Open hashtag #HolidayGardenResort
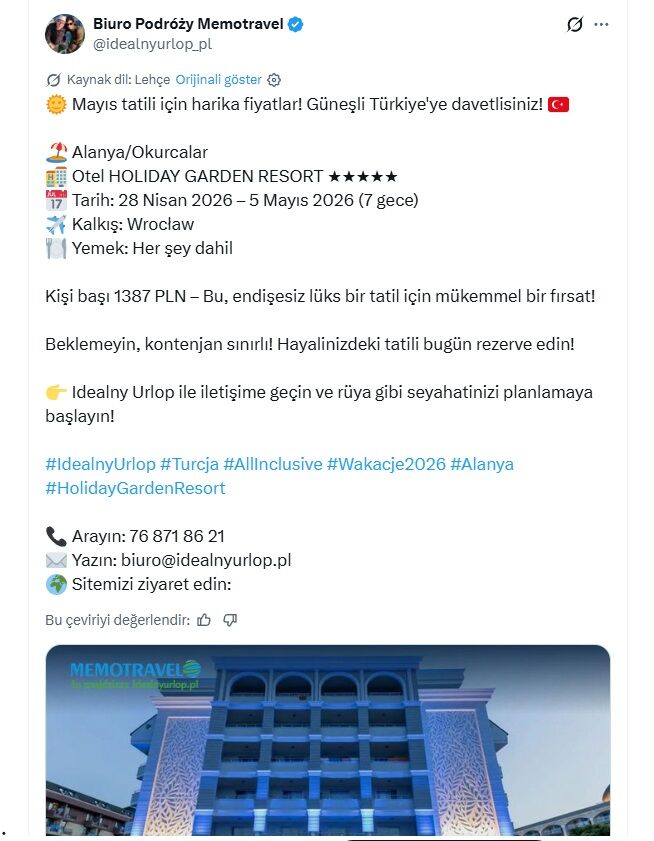 pyautogui.click(x=135, y=488)
